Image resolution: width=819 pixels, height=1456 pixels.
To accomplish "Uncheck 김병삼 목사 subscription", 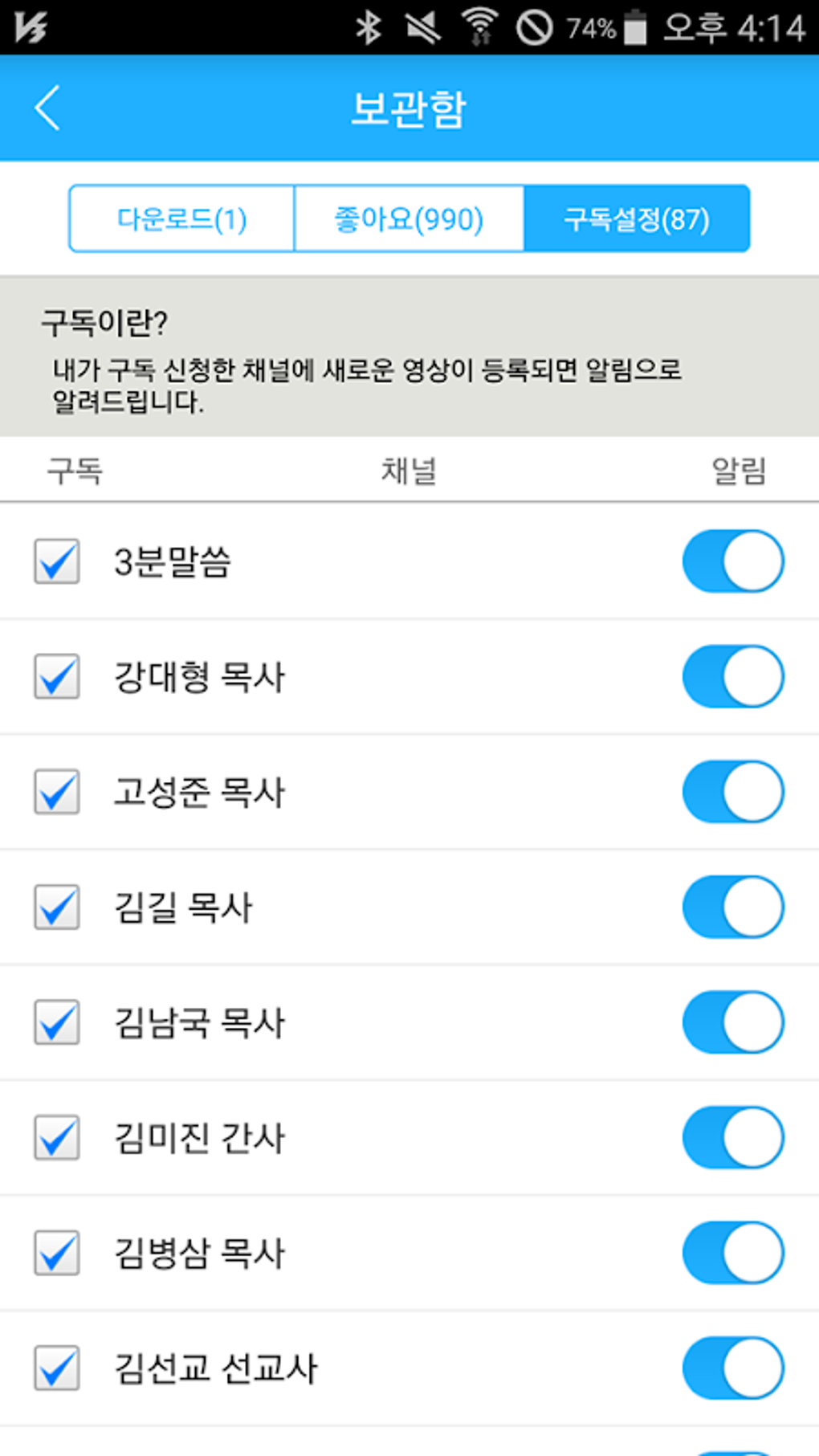I will [57, 1253].
